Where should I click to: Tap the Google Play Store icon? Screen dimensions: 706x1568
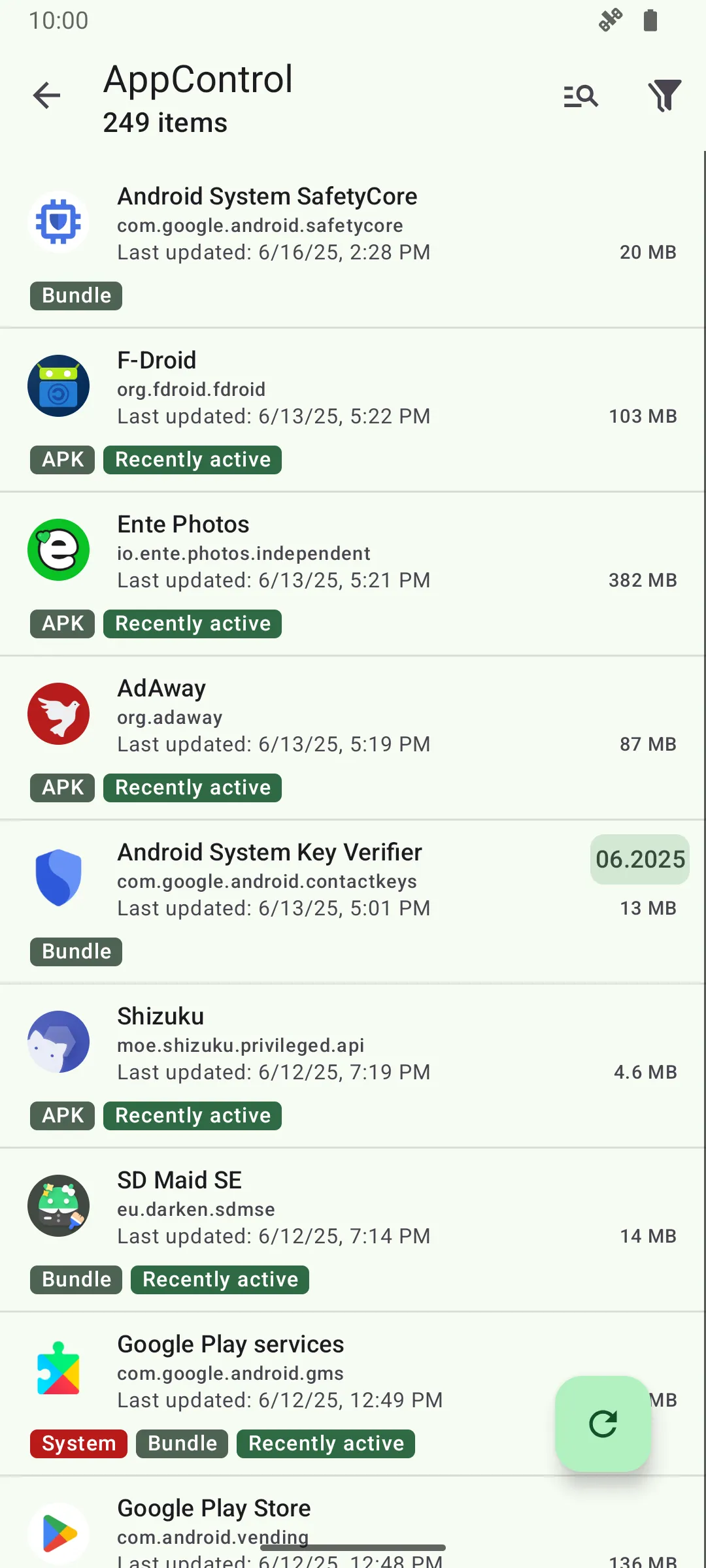59,1533
